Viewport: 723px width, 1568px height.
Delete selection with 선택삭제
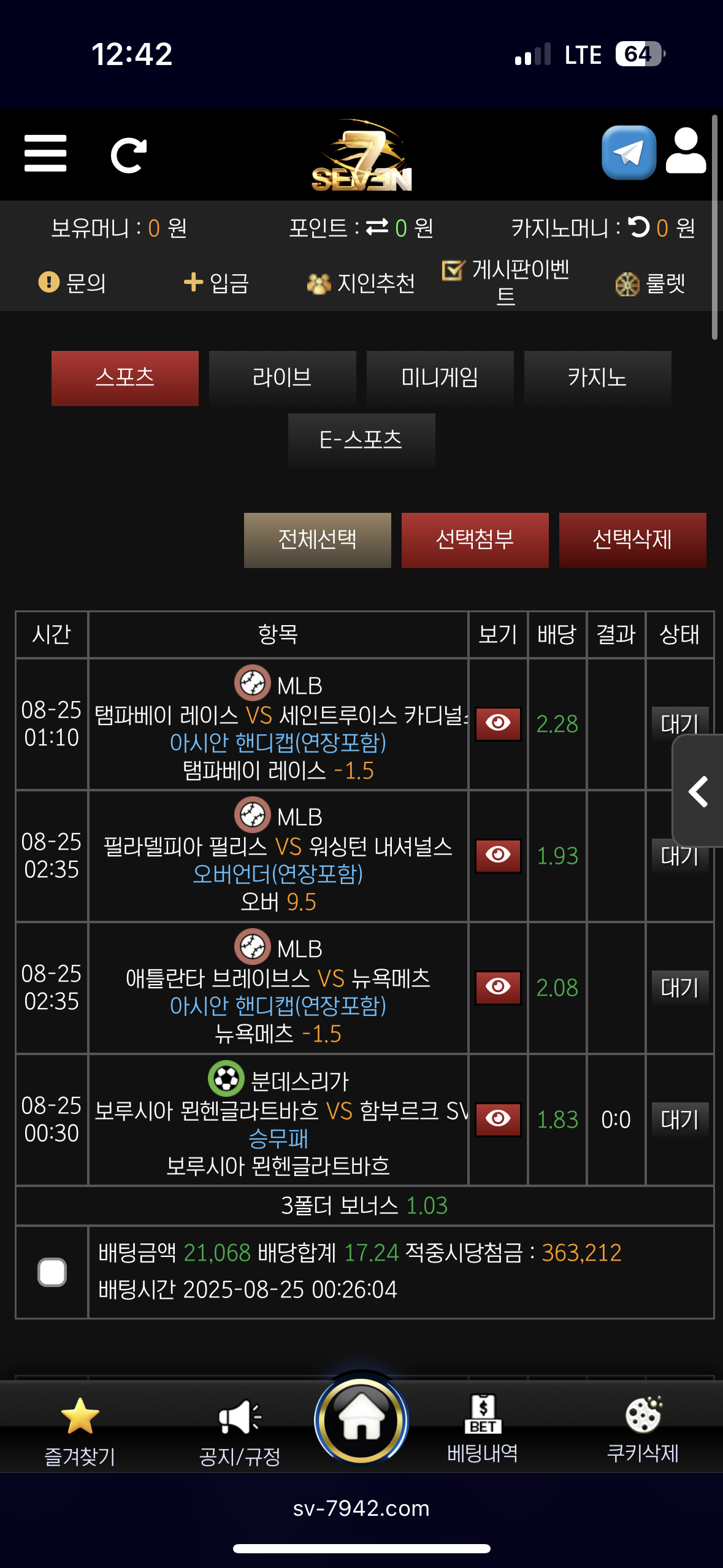coord(632,540)
